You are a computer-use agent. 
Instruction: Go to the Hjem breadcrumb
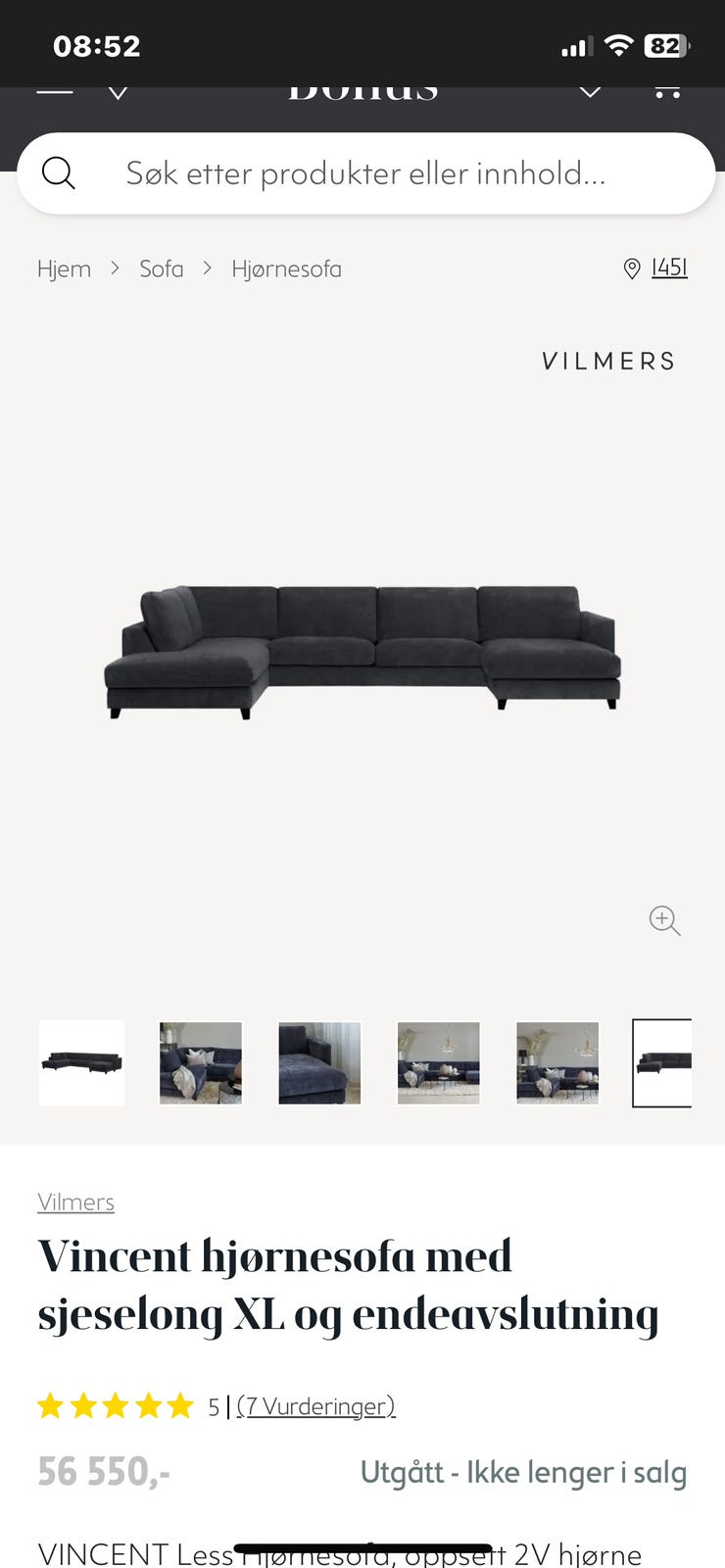tap(64, 269)
